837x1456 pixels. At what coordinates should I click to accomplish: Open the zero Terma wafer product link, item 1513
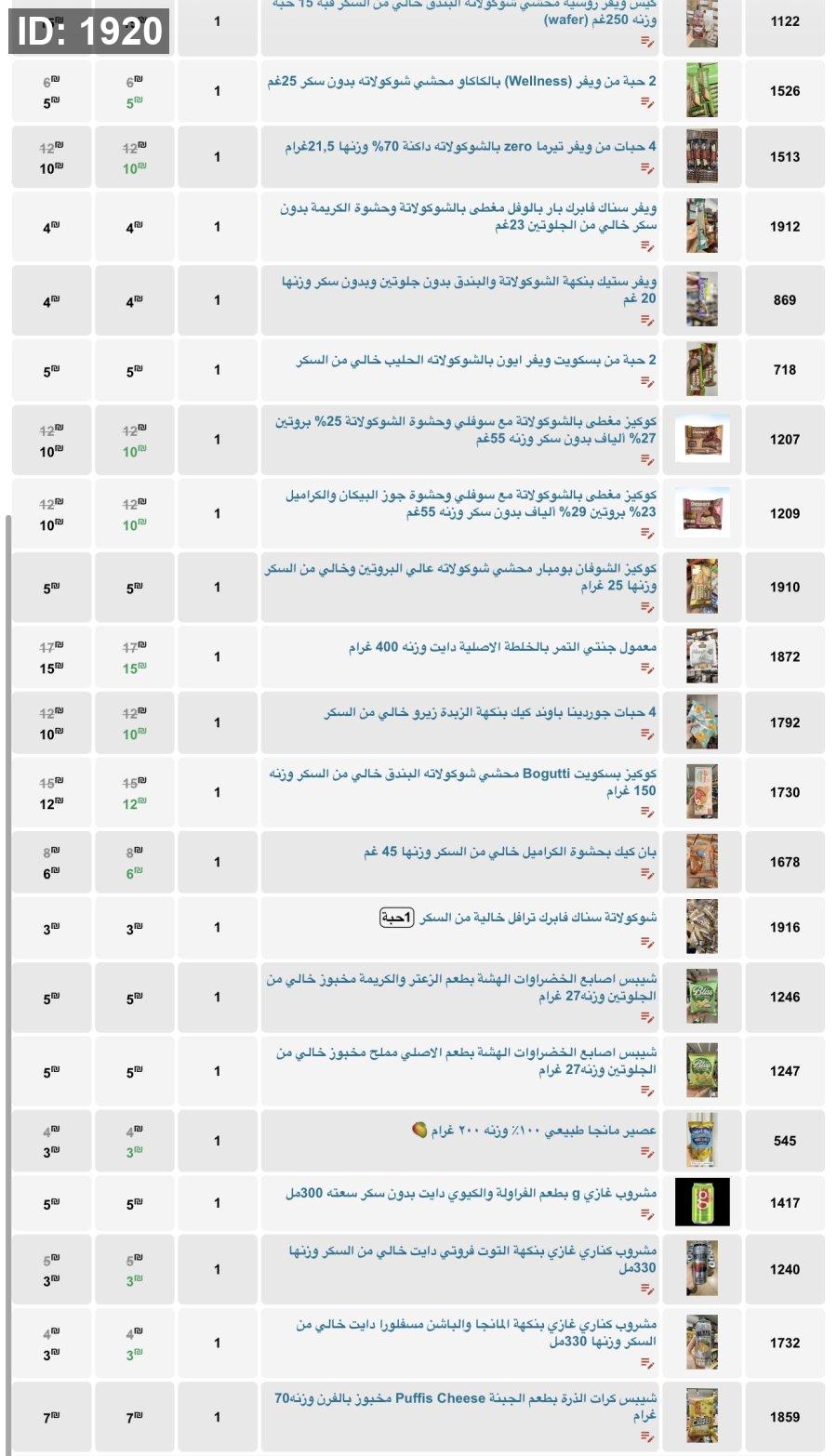point(470,147)
